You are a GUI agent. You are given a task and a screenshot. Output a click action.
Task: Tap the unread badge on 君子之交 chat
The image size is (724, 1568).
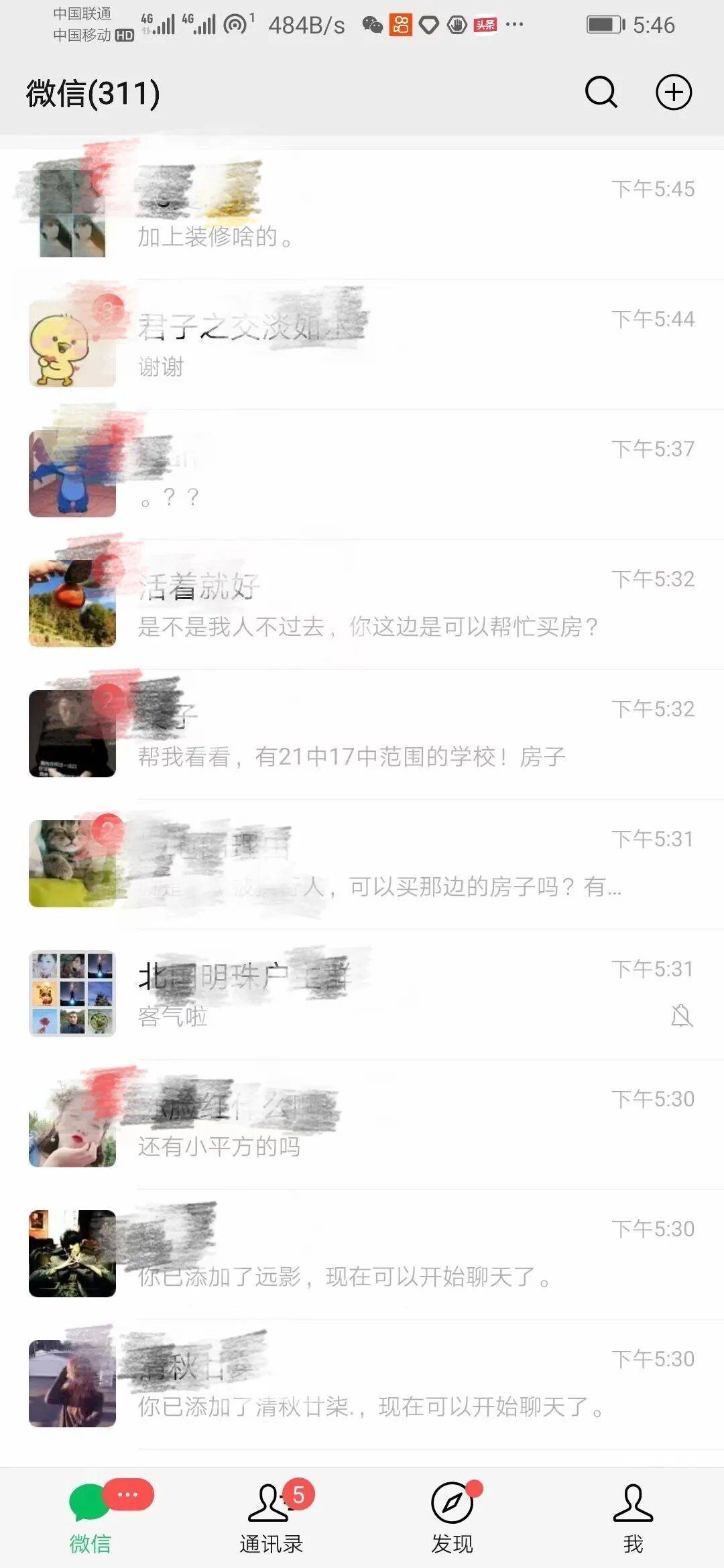click(109, 308)
